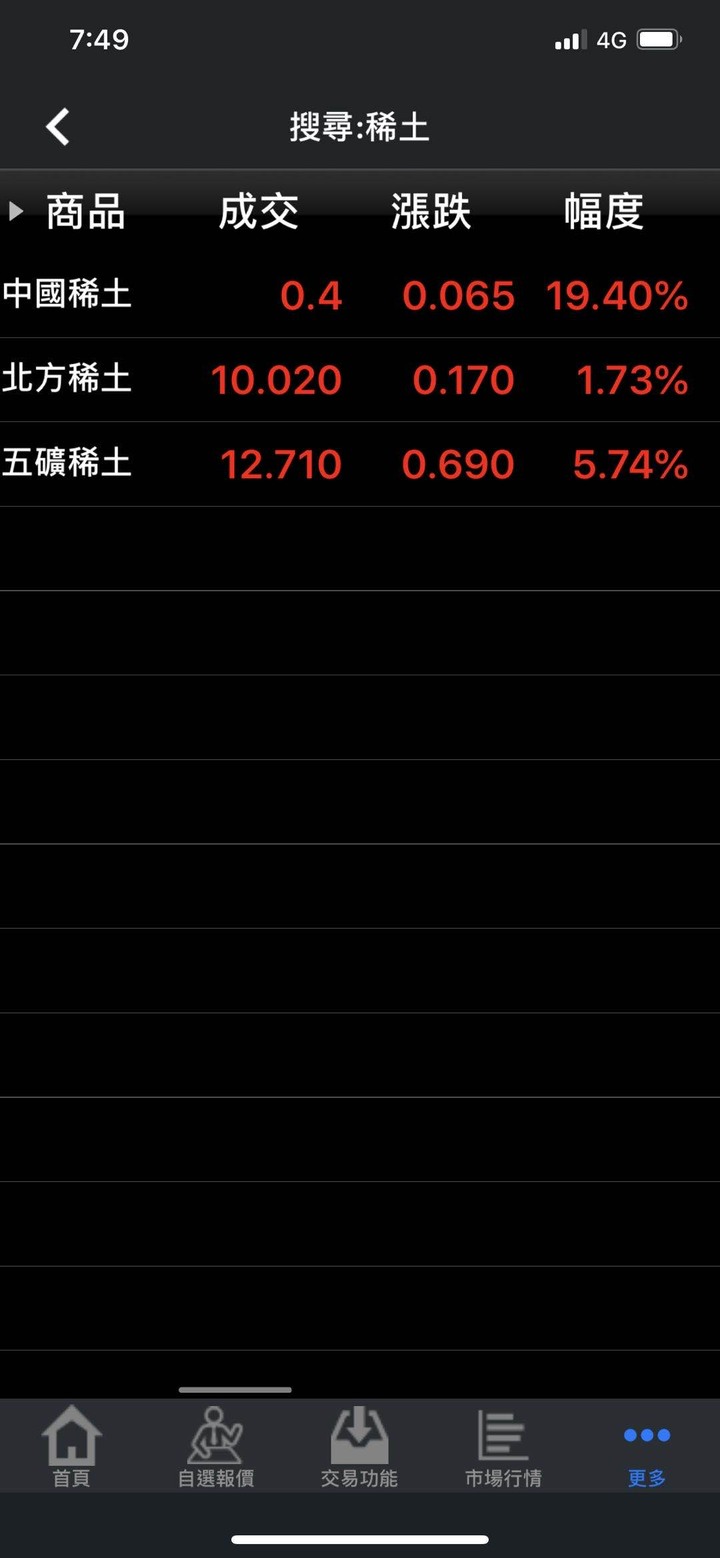This screenshot has height=1558, width=720.
Task: Open the 中國稀土 stock quote
Action: point(67,295)
